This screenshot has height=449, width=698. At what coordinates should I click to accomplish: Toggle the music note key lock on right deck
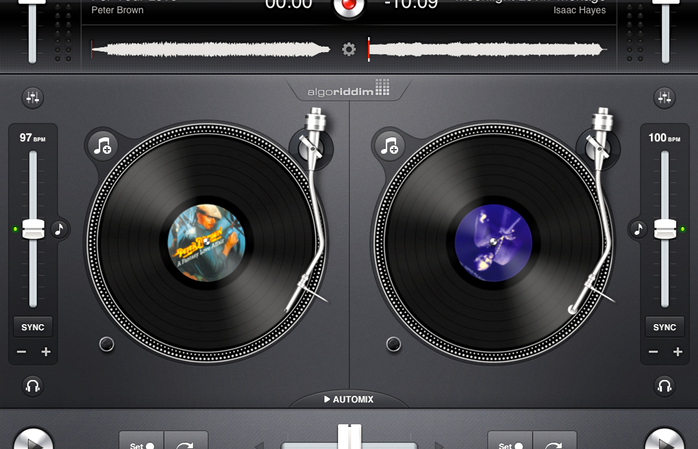click(638, 229)
